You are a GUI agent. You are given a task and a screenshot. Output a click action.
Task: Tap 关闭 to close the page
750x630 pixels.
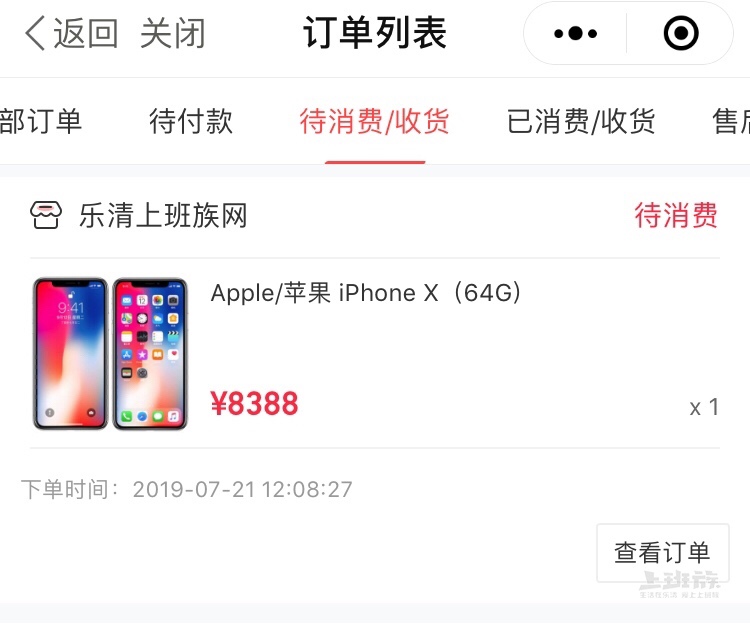point(173,34)
